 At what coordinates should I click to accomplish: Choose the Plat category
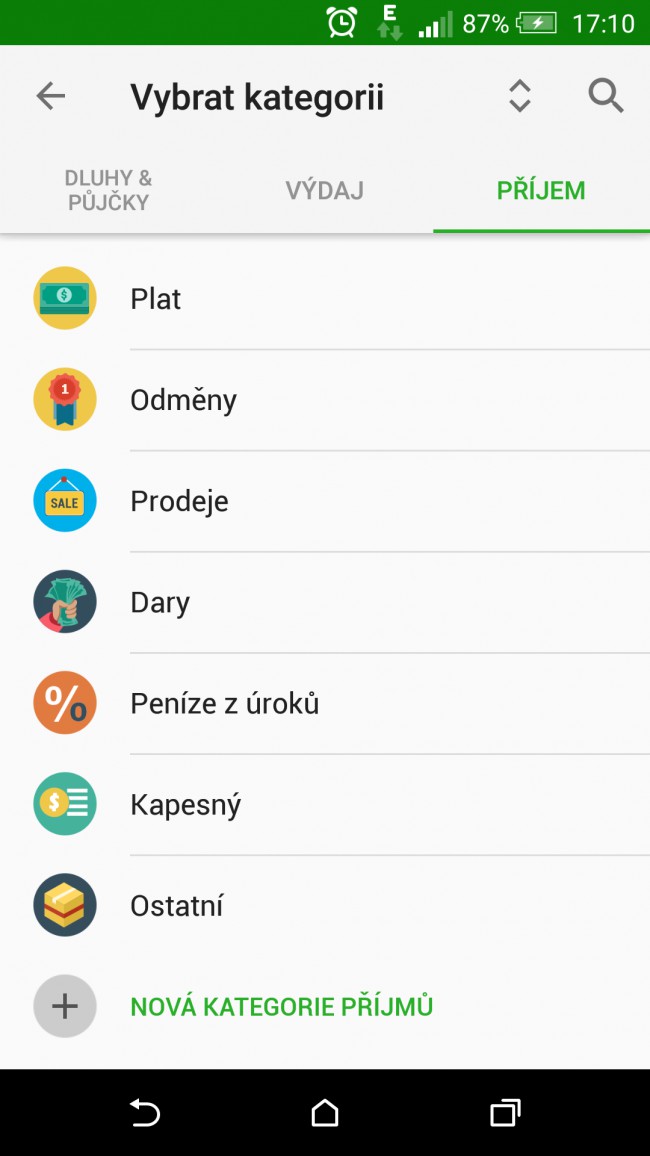coord(325,299)
